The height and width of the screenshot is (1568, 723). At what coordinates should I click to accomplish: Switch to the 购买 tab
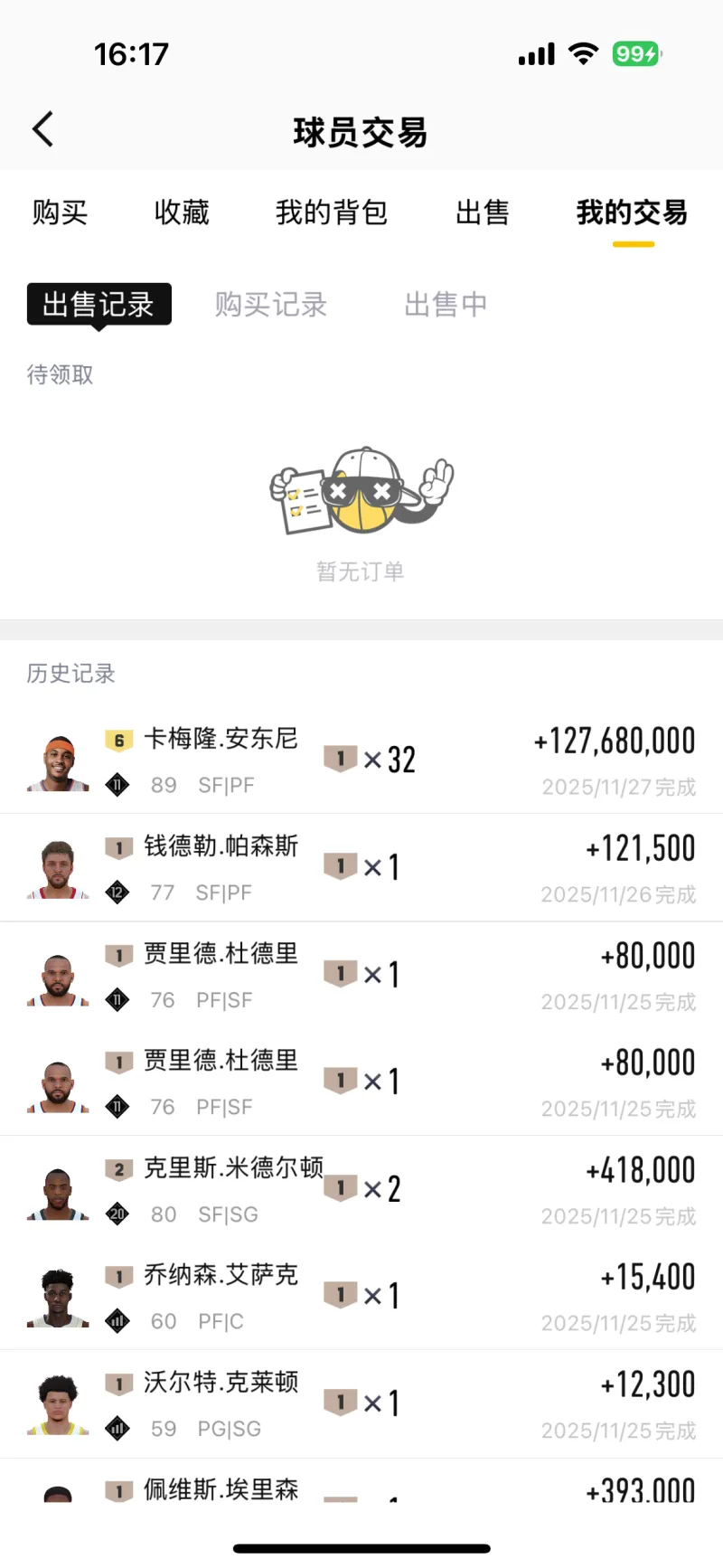point(60,213)
